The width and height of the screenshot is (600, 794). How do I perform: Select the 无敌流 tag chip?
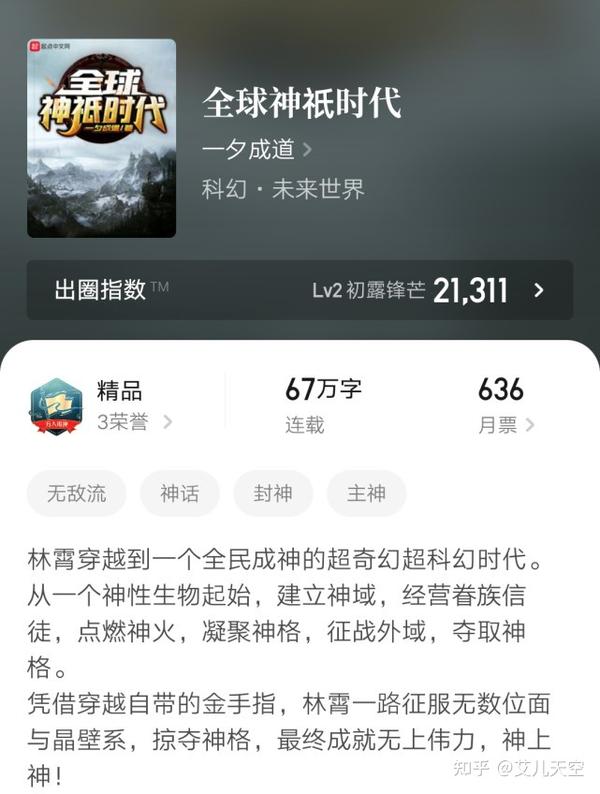coord(73,493)
